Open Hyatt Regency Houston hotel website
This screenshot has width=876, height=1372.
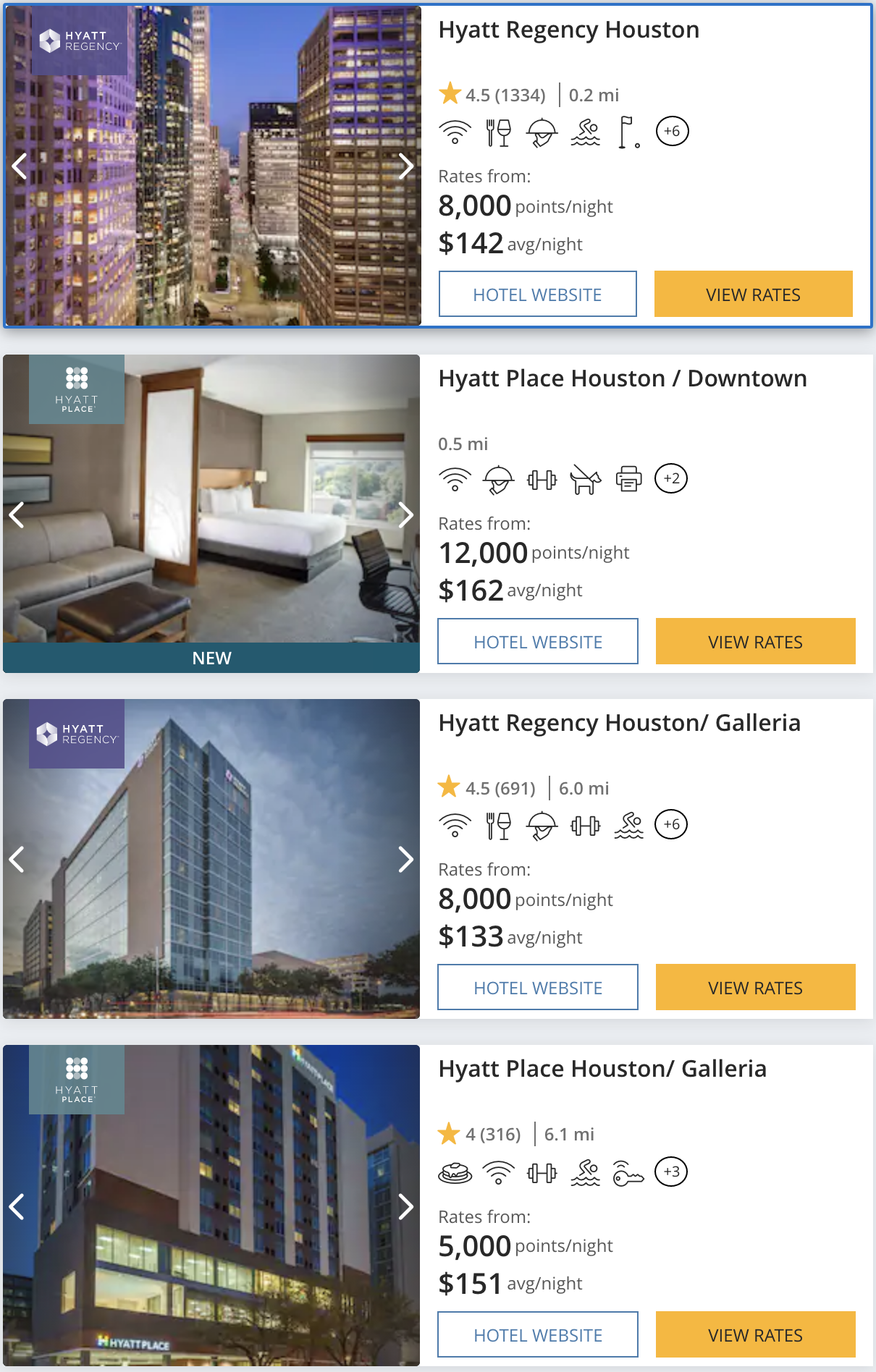click(x=537, y=294)
